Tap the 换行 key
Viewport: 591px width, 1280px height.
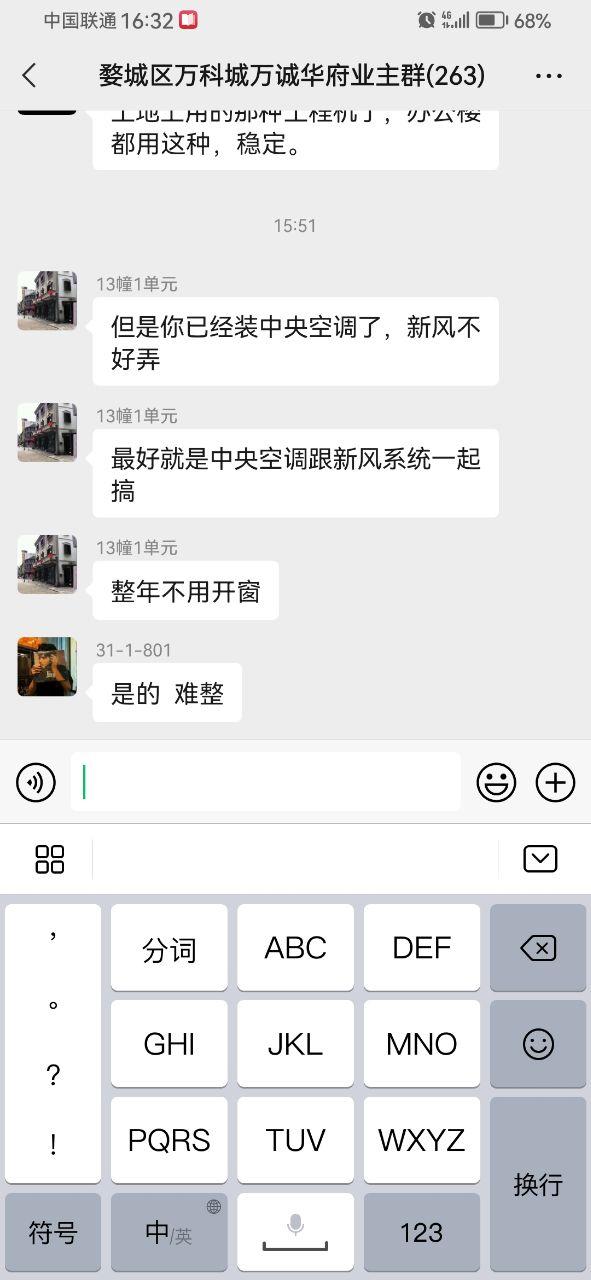point(538,1184)
